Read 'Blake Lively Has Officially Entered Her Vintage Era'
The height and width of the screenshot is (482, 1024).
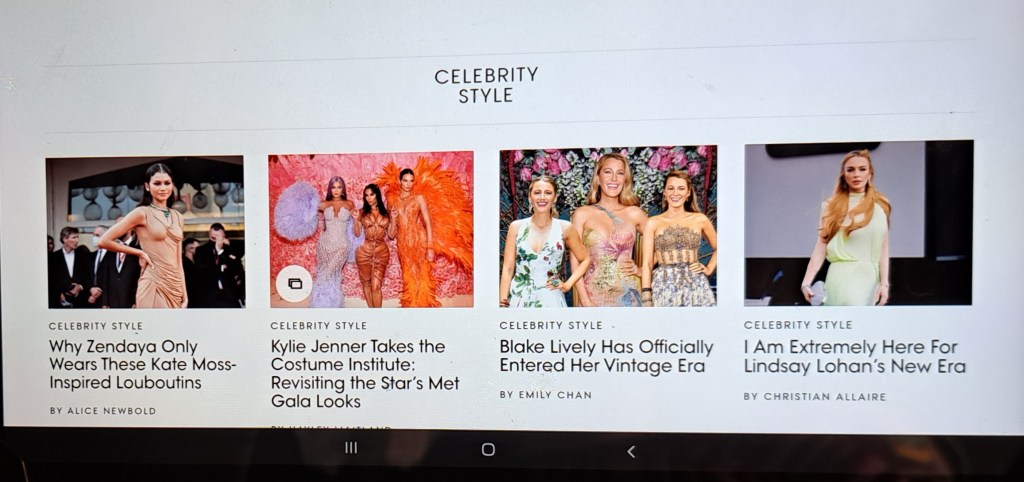(606, 356)
